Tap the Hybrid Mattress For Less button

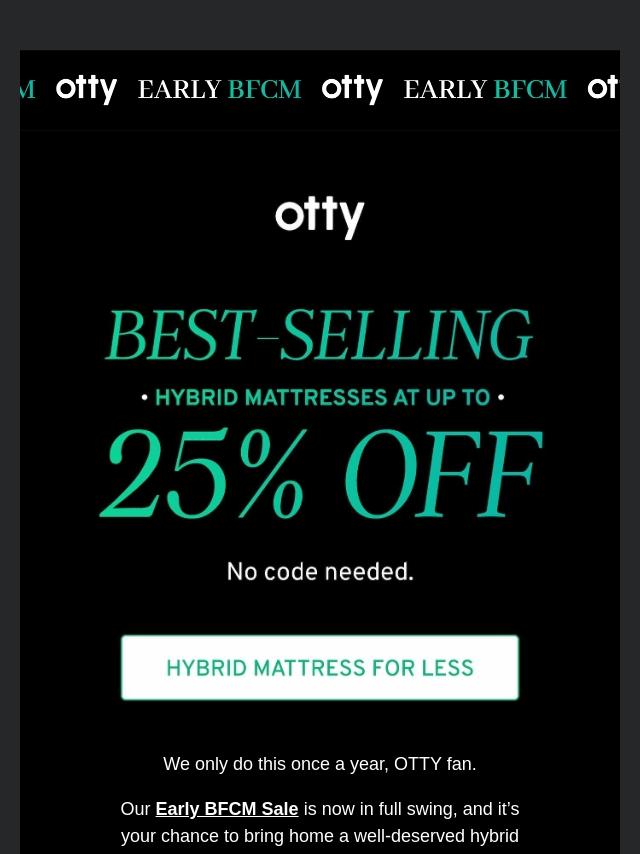320,667
